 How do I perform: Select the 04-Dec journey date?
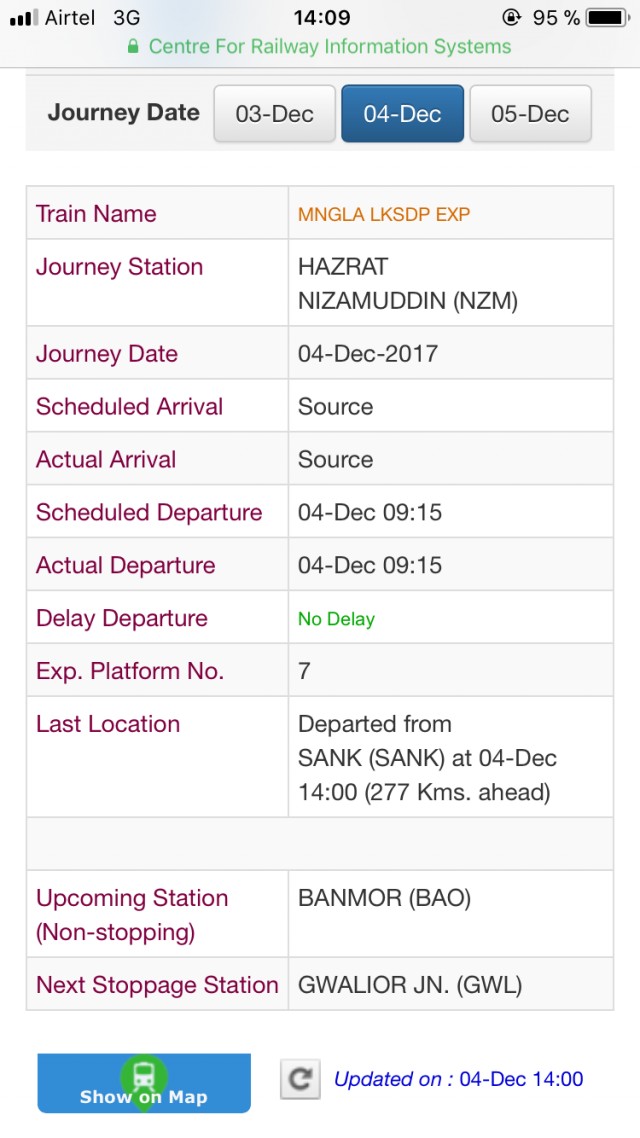click(x=402, y=114)
